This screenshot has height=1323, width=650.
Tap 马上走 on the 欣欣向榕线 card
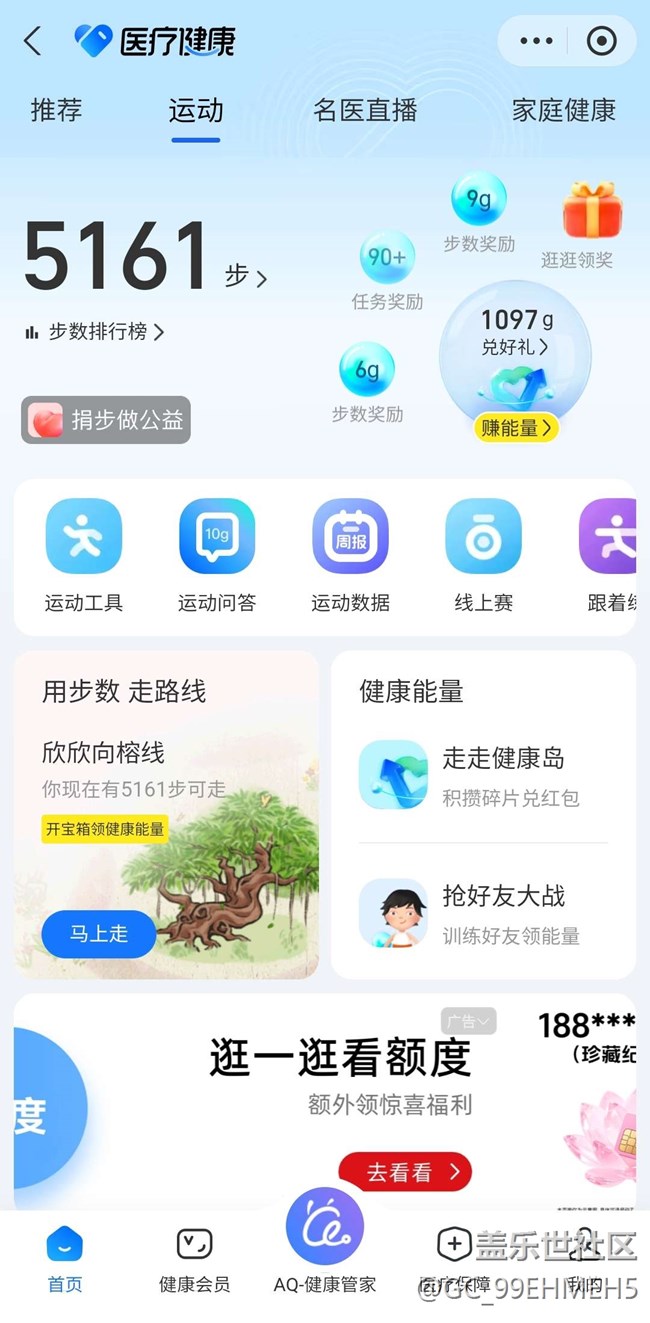point(99,934)
